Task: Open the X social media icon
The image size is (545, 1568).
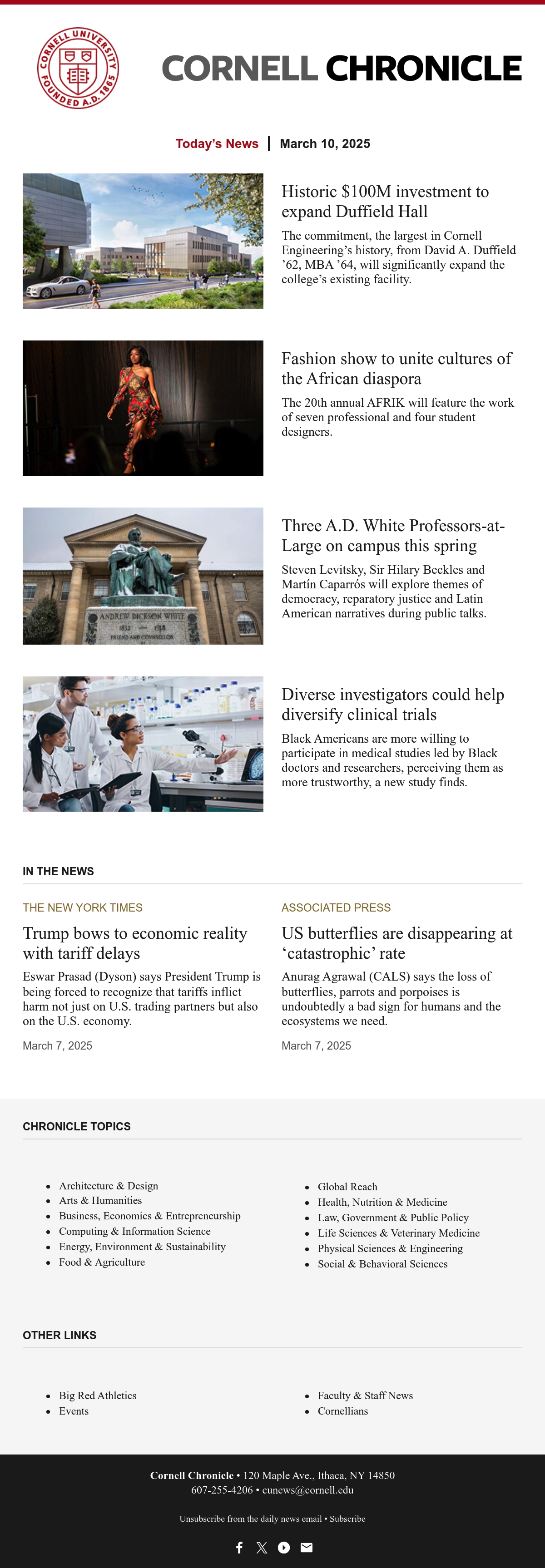Action: tap(262, 1547)
